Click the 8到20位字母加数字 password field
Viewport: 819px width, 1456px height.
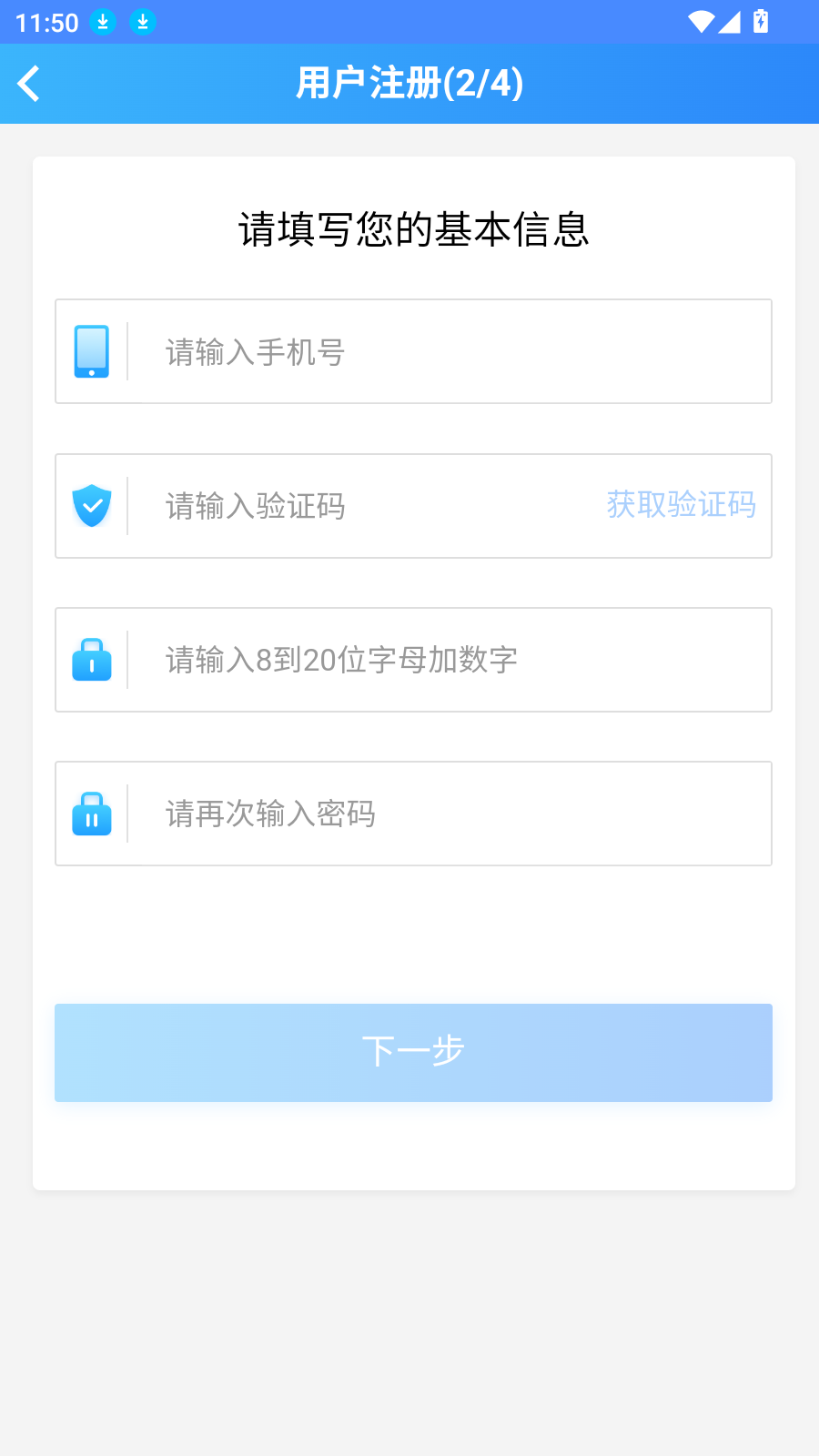(x=409, y=660)
